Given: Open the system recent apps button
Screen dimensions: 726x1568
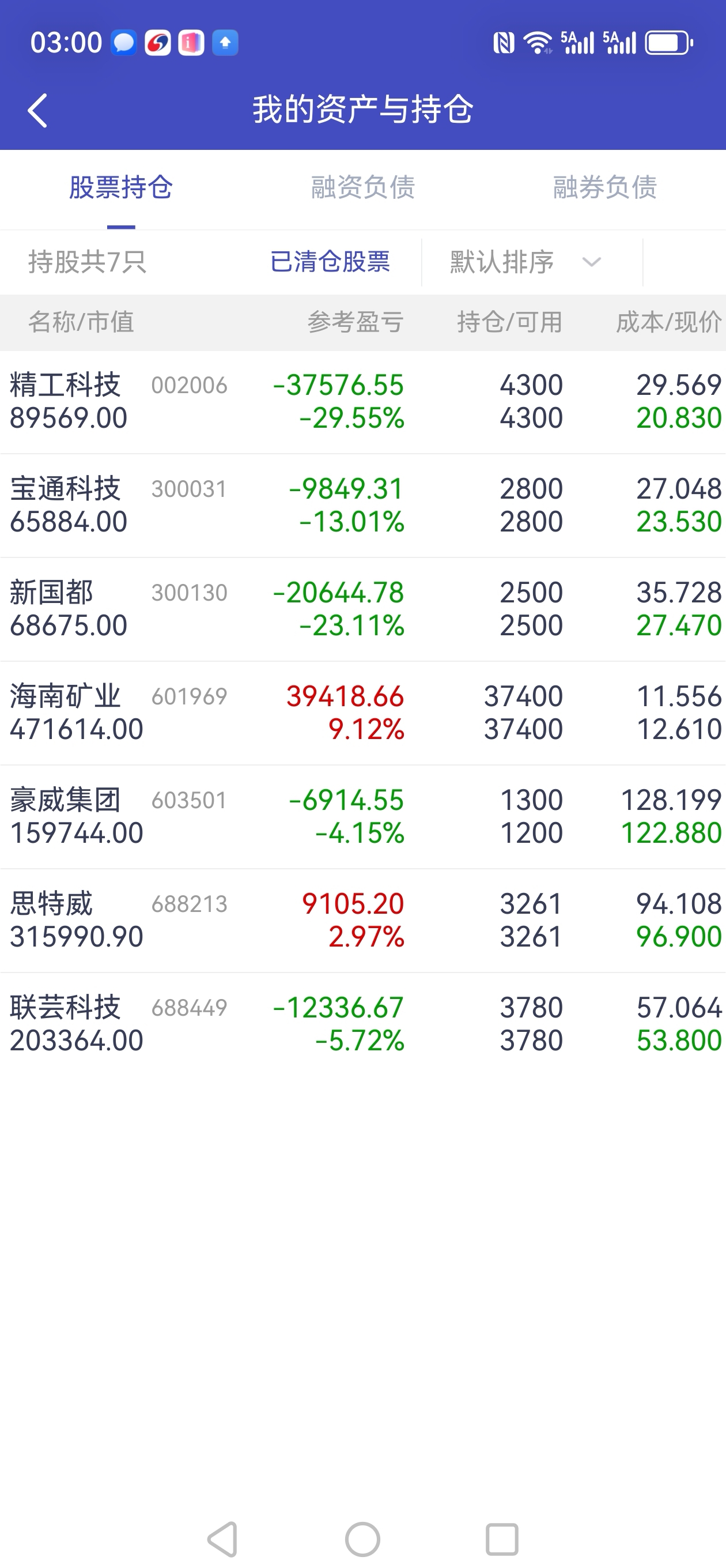Looking at the screenshot, I should [x=502, y=1539].
